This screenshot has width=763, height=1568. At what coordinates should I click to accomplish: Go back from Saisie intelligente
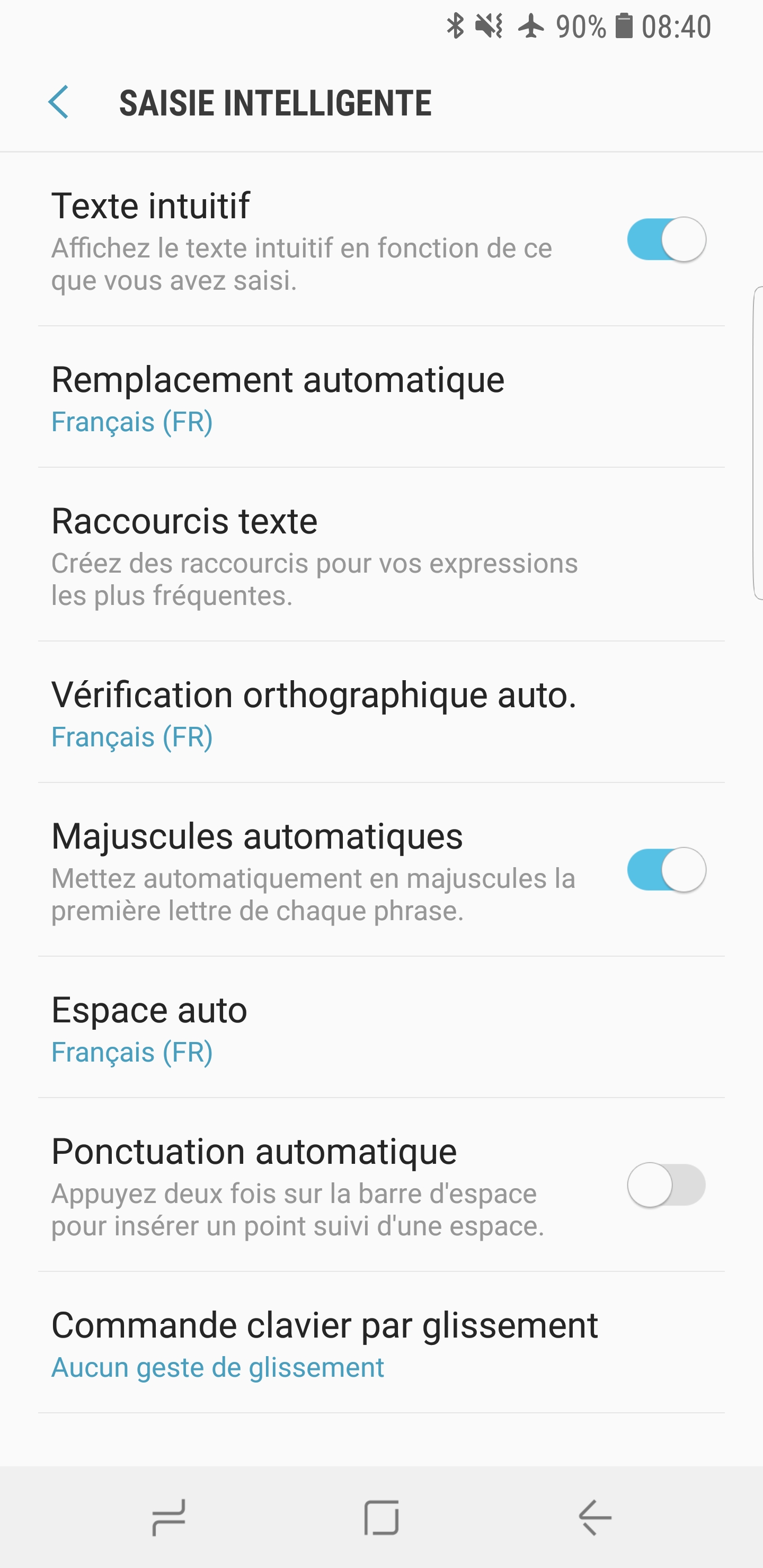point(58,102)
